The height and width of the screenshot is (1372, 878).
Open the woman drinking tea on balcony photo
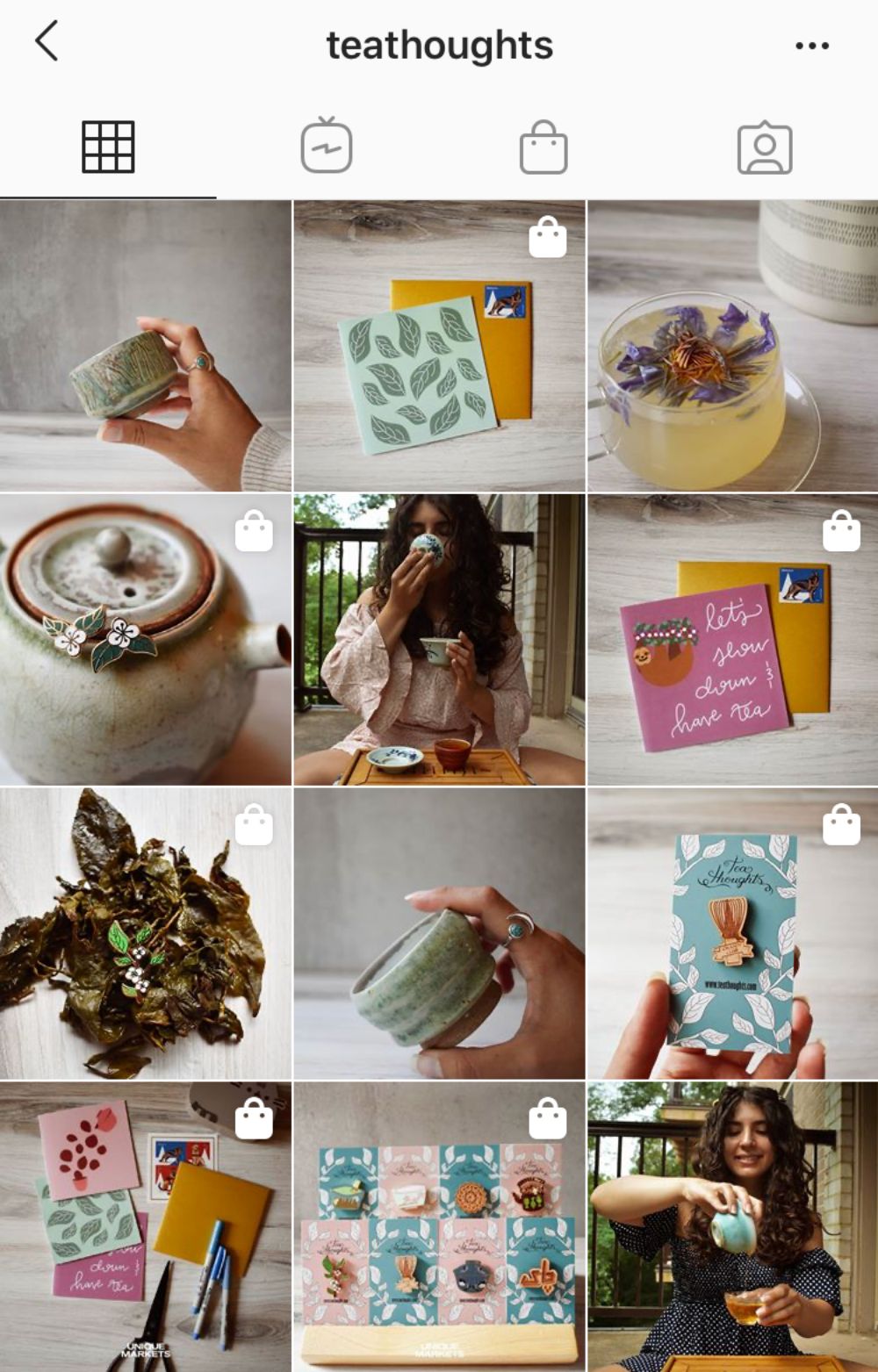point(438,639)
